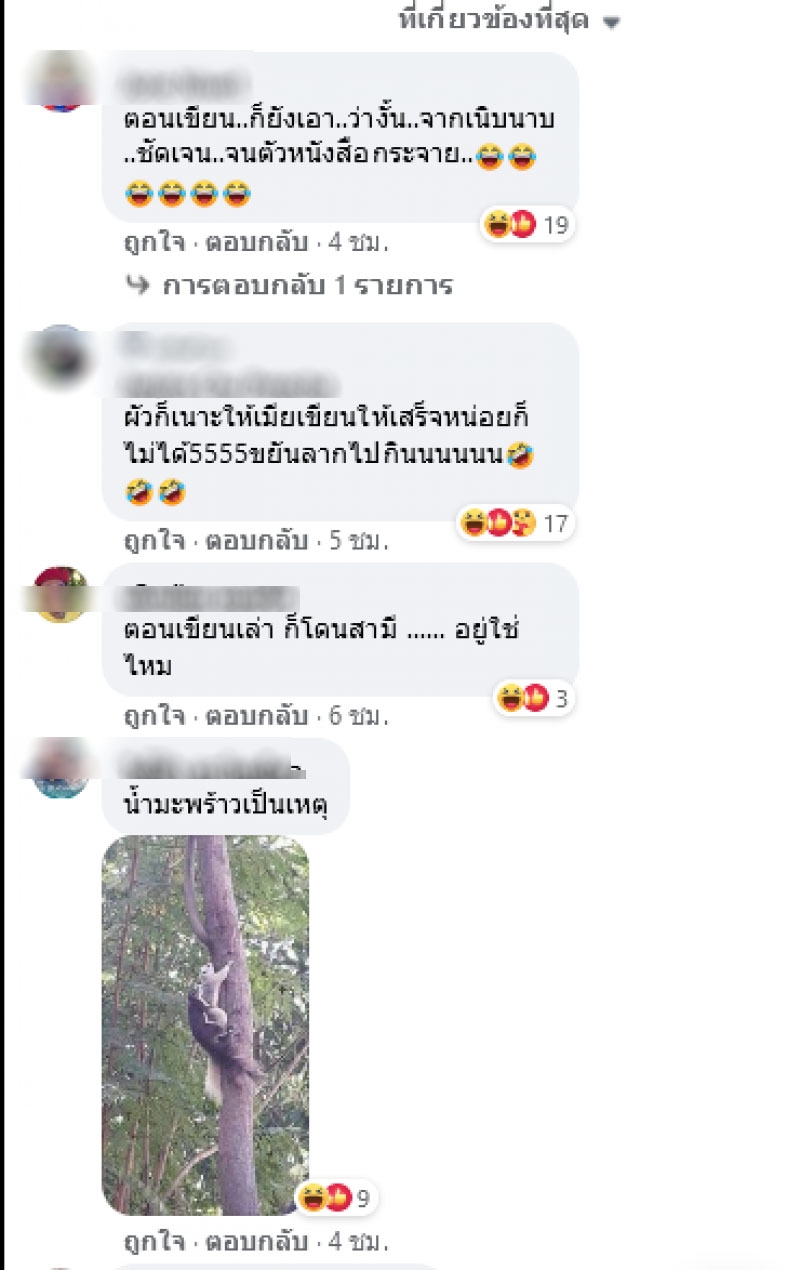Like the comment about ตอนเขียน..ก็ยังเอา
This screenshot has height=1270, width=800.
tap(153, 242)
